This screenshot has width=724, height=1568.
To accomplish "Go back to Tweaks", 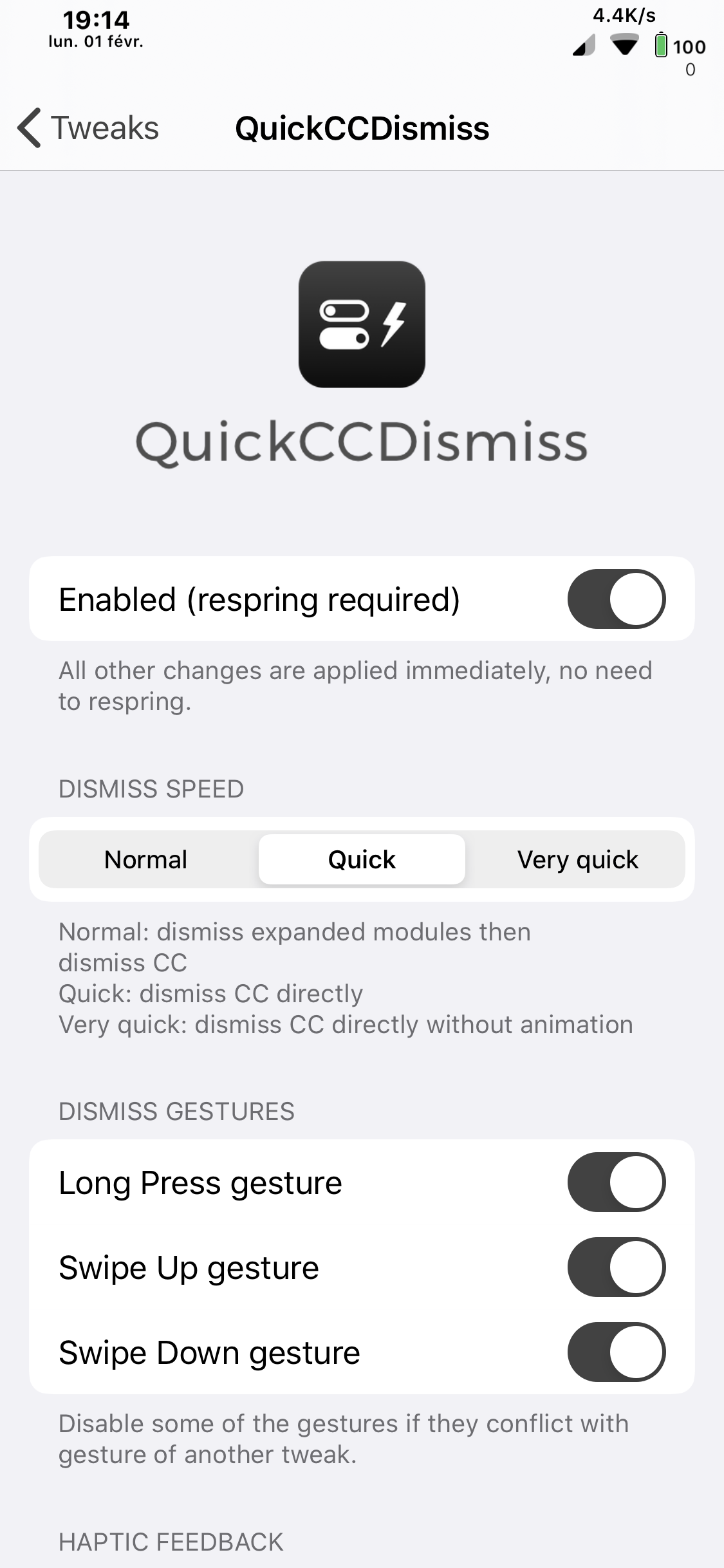I will [88, 127].
